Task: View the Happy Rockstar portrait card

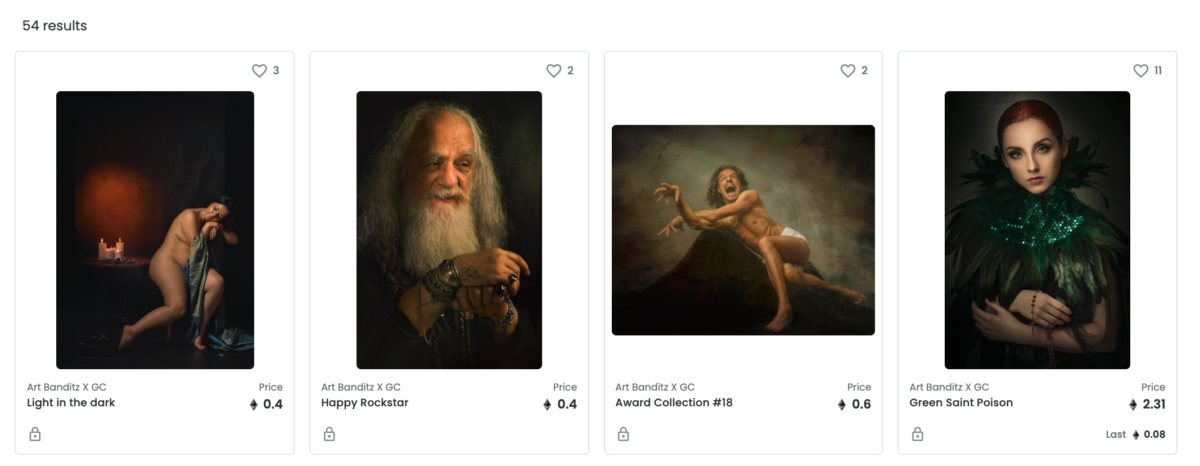Action: (449, 230)
